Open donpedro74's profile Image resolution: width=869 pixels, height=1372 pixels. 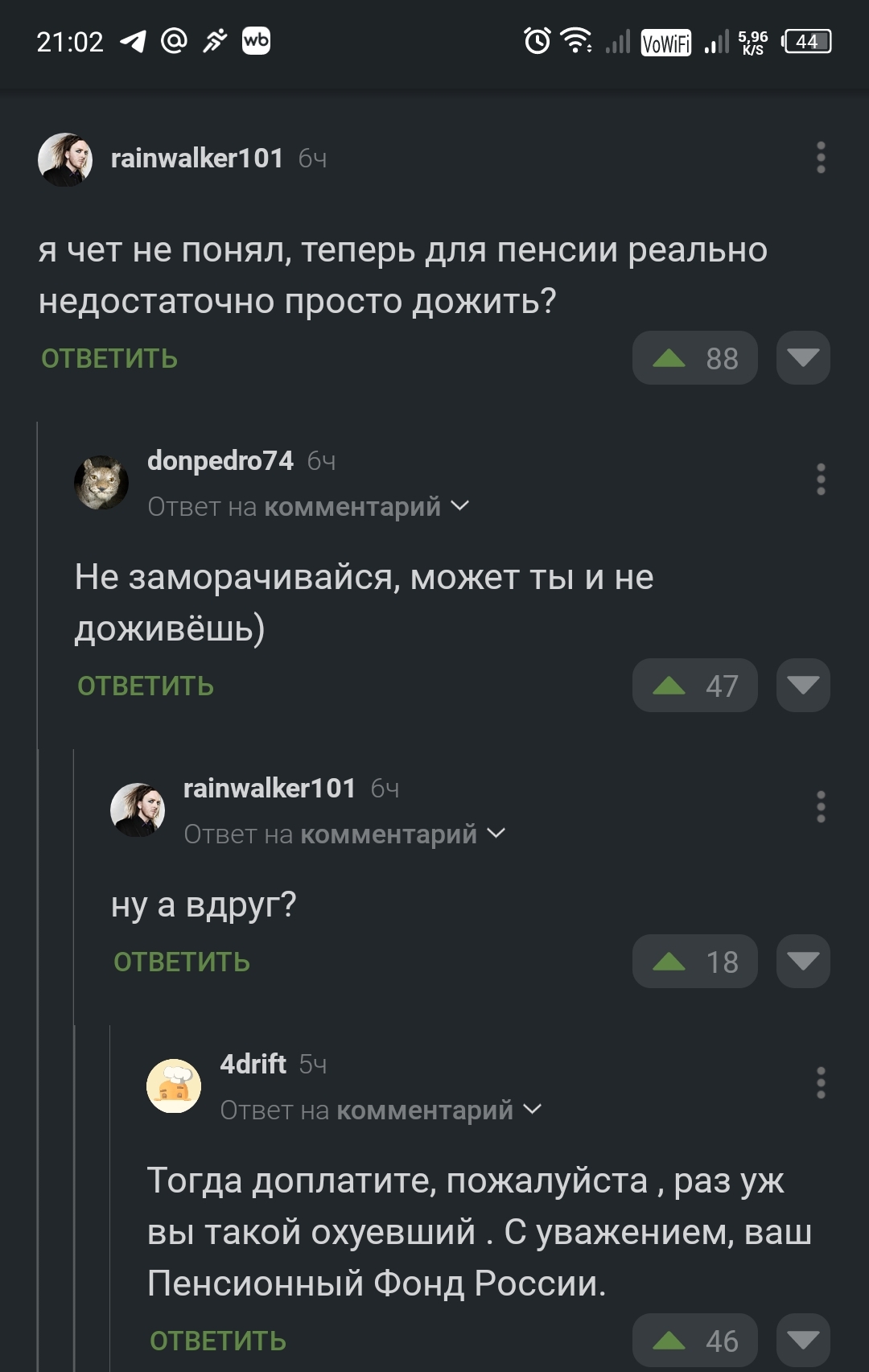(x=220, y=460)
